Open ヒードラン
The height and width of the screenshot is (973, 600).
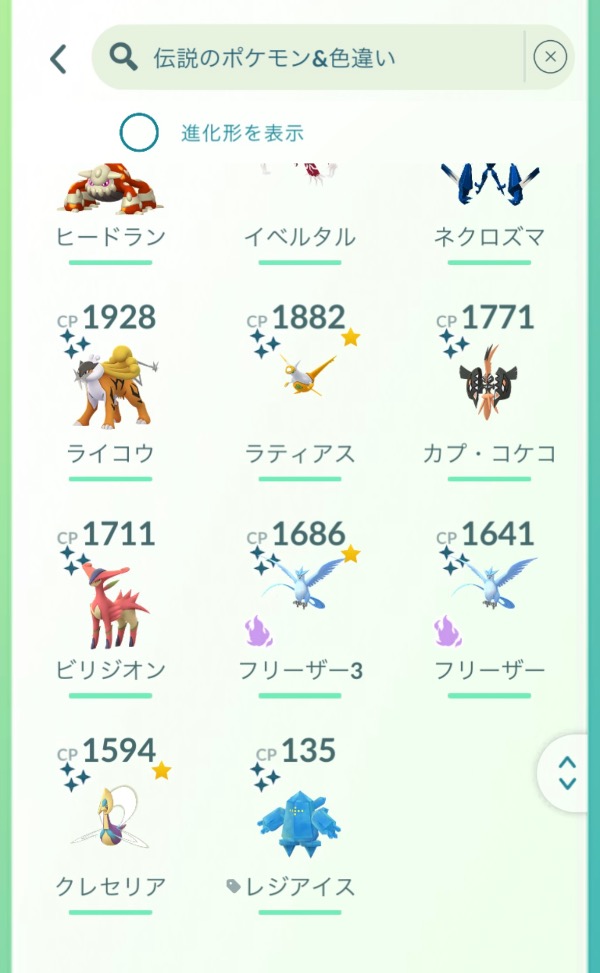click(x=110, y=200)
